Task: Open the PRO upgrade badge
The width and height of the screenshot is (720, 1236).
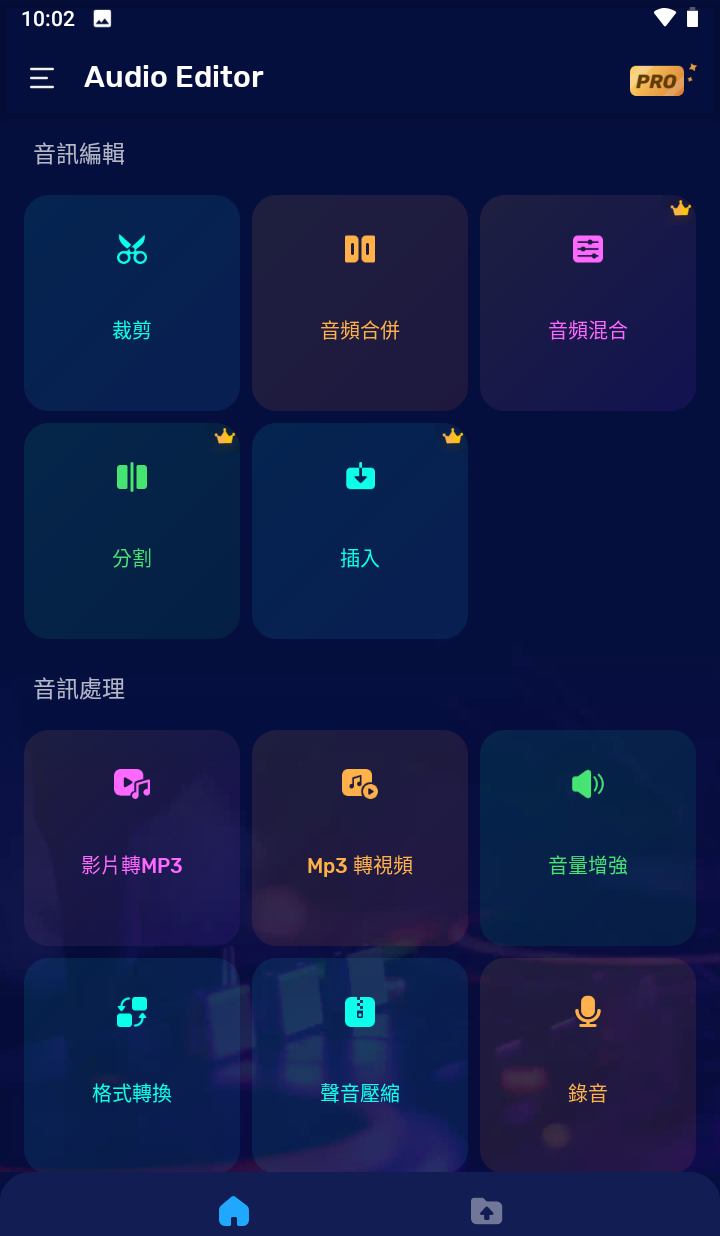Action: click(x=658, y=80)
